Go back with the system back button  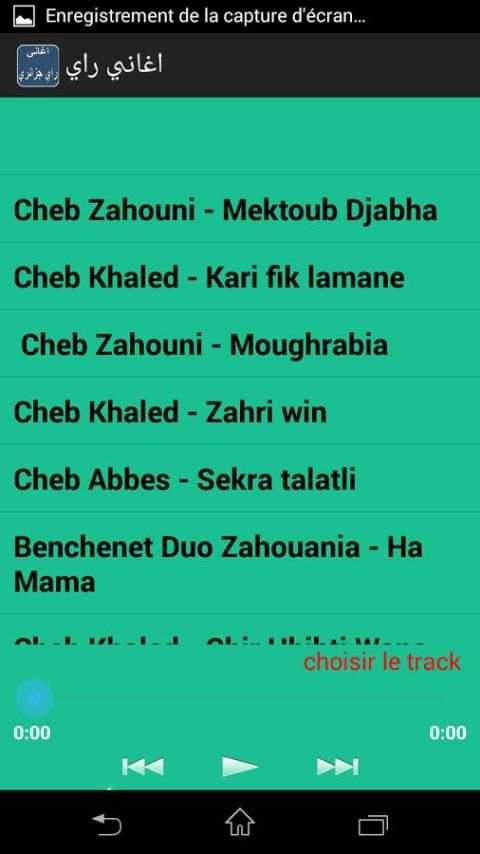pos(107,824)
